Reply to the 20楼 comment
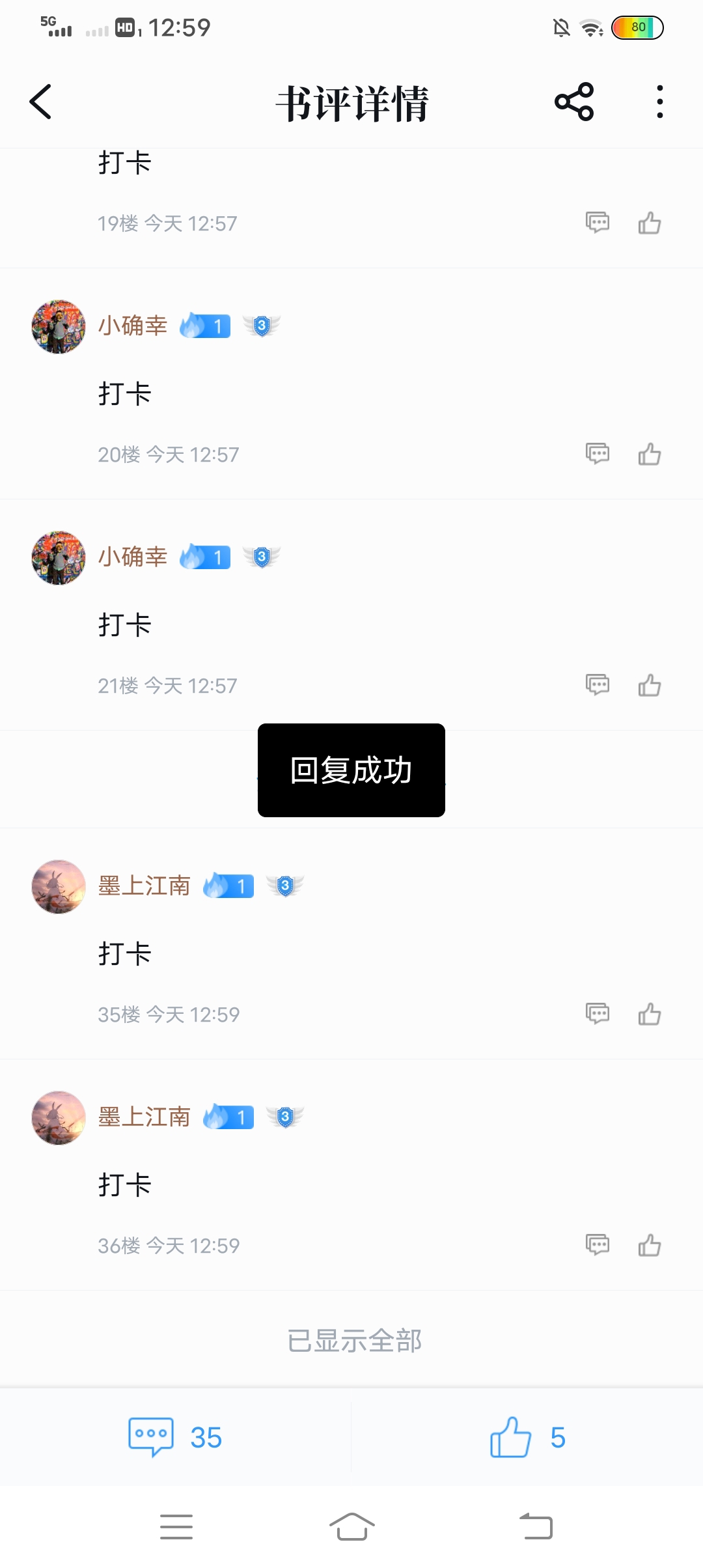The image size is (703, 1568). click(x=598, y=454)
